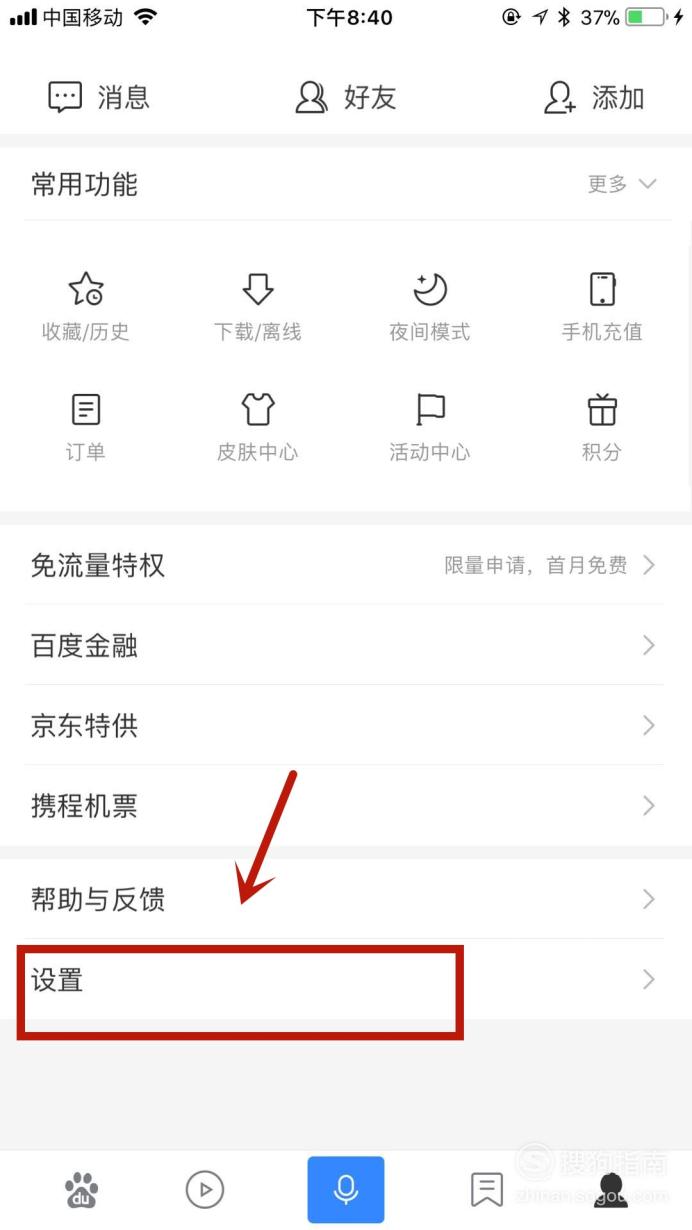
Task: Open 订单 orders
Action: pyautogui.click(x=86, y=427)
